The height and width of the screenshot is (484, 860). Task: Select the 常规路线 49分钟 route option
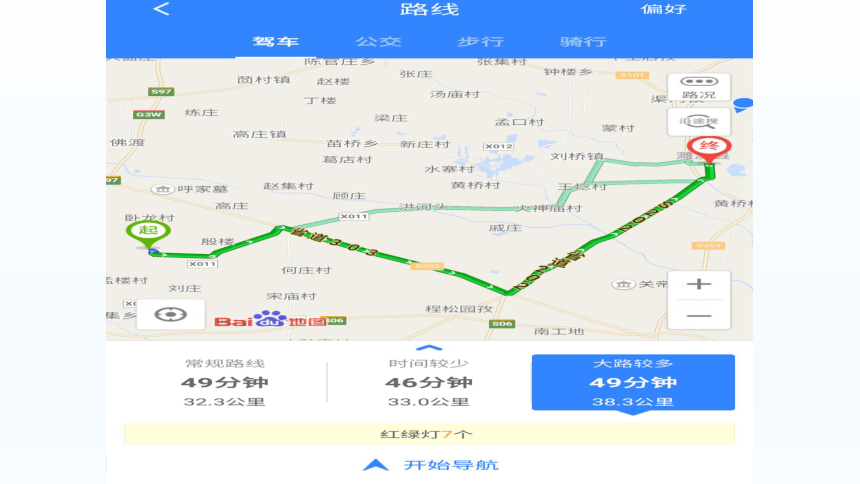pyautogui.click(x=225, y=382)
